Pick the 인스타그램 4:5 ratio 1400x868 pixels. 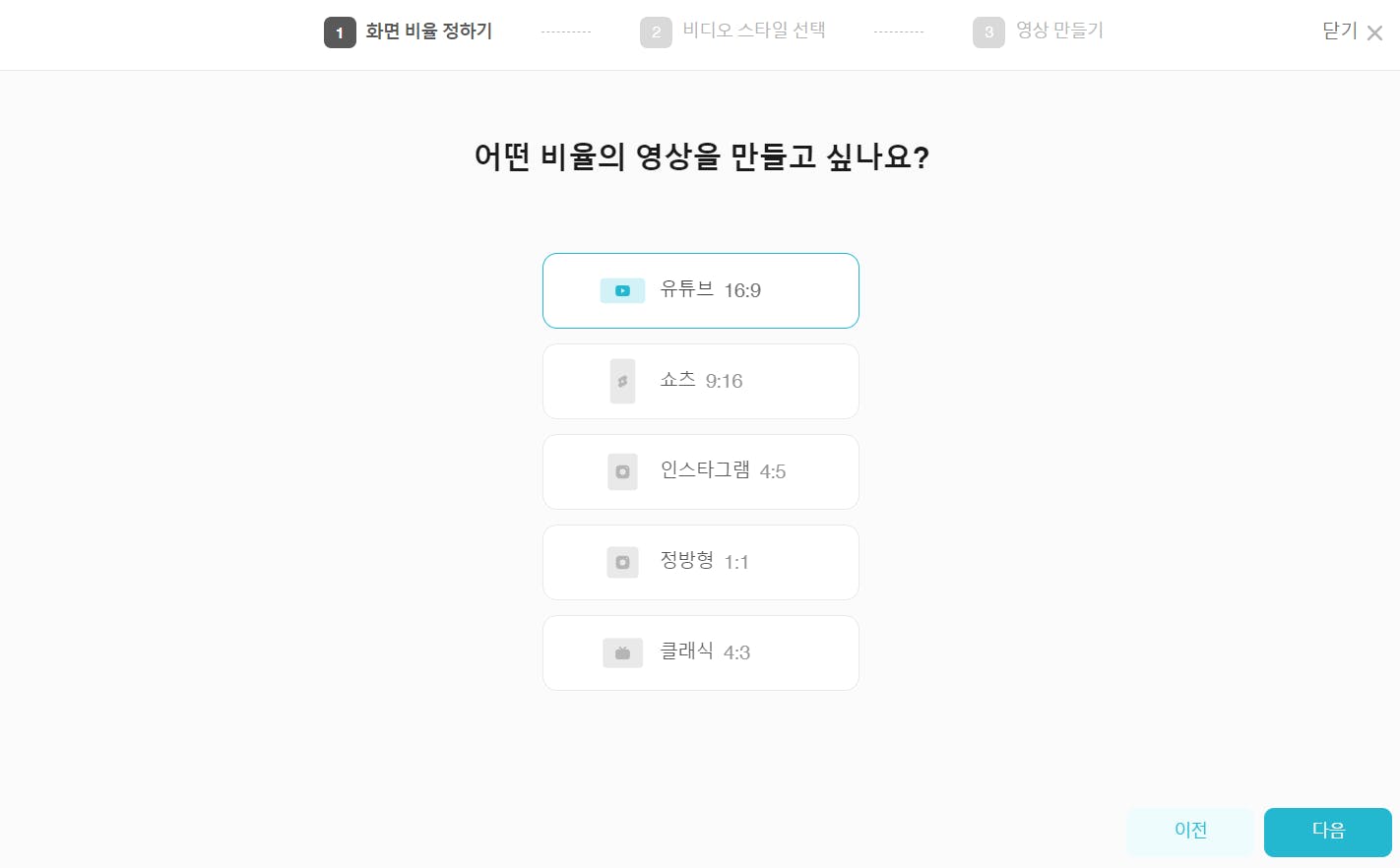[x=700, y=471]
